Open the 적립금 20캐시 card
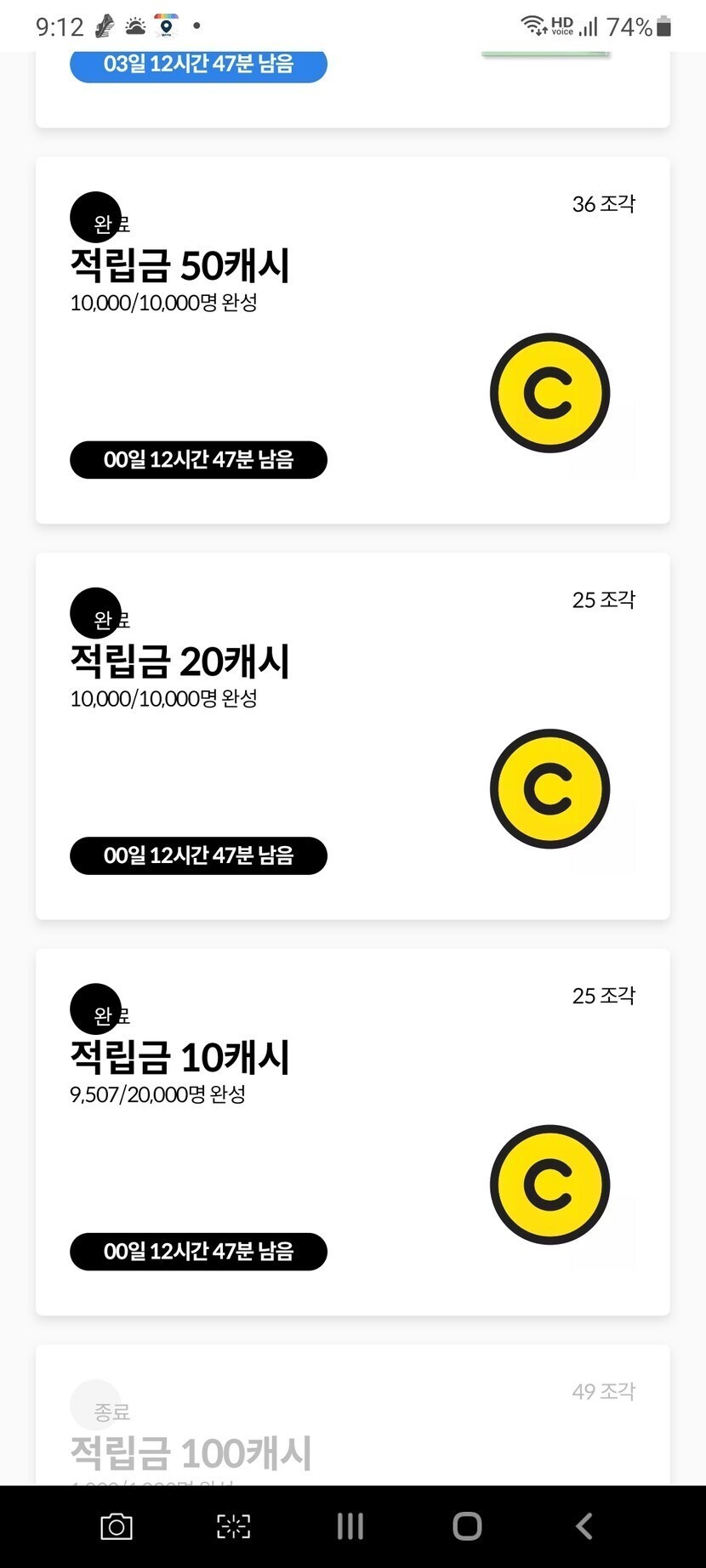The image size is (706, 1568). (353, 736)
